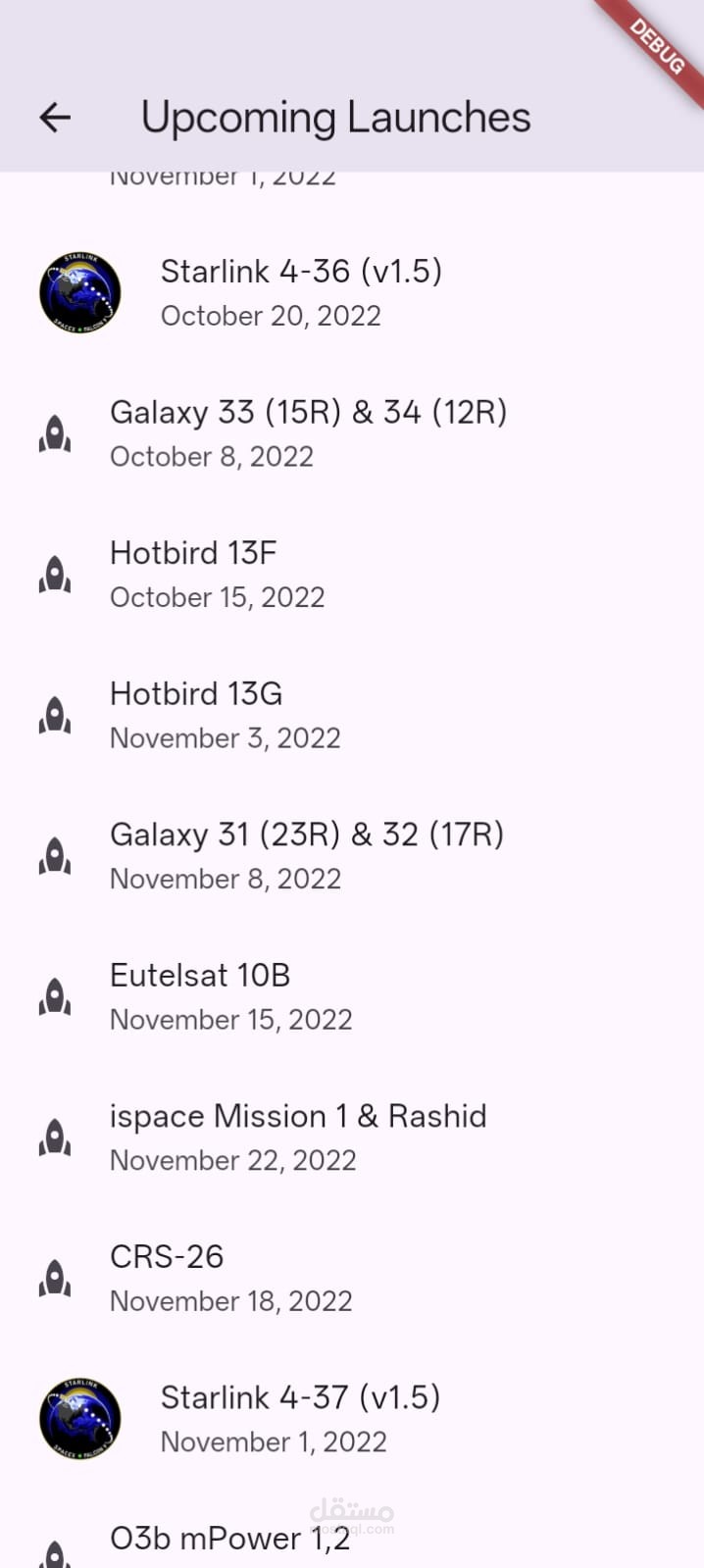Viewport: 704px width, 1568px height.
Task: Select the Starlink 4-37 (v1.5) launch
Action: [x=352, y=1418]
